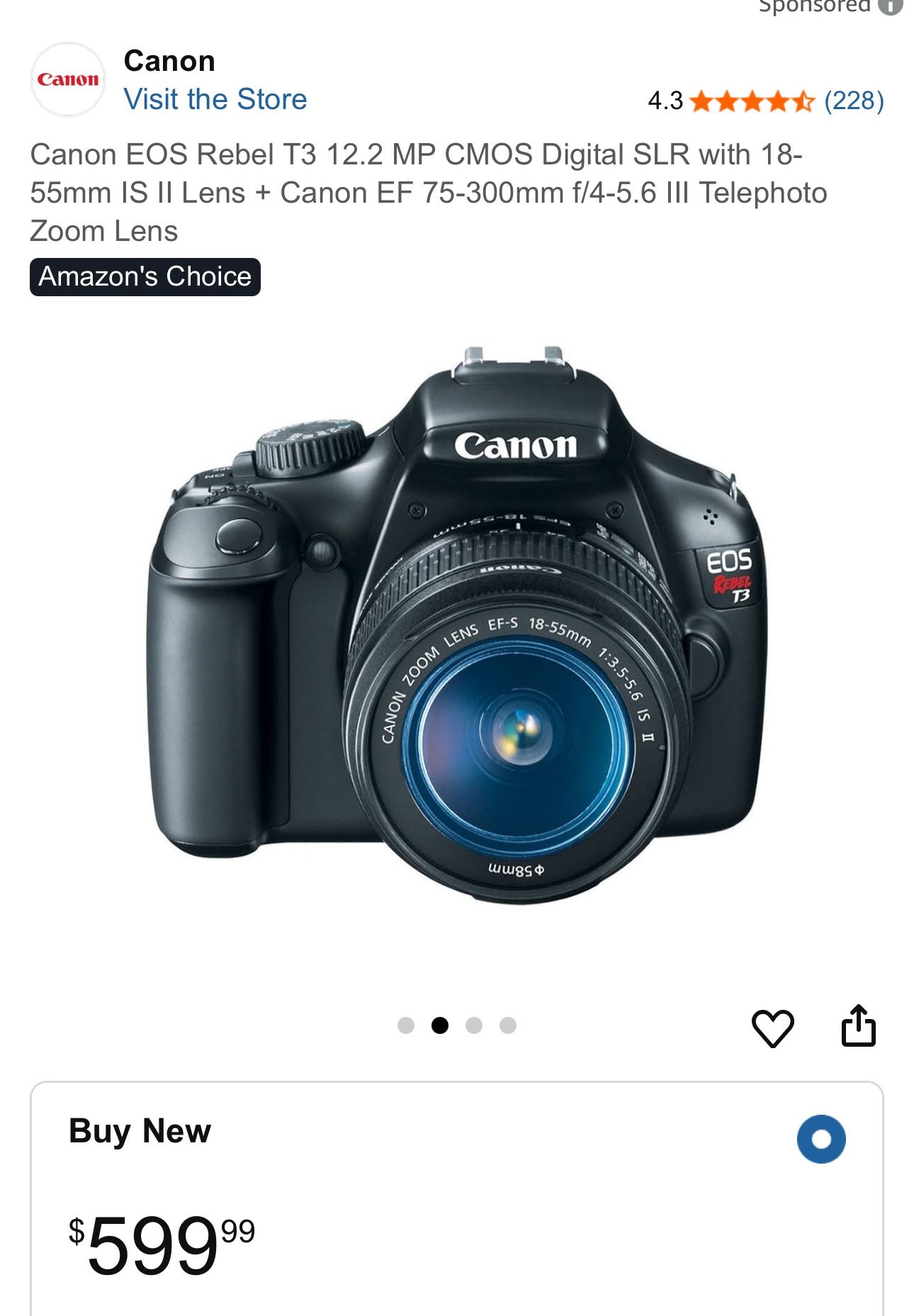914x1316 pixels.
Task: Open the Canon brand logo
Action: point(68,79)
